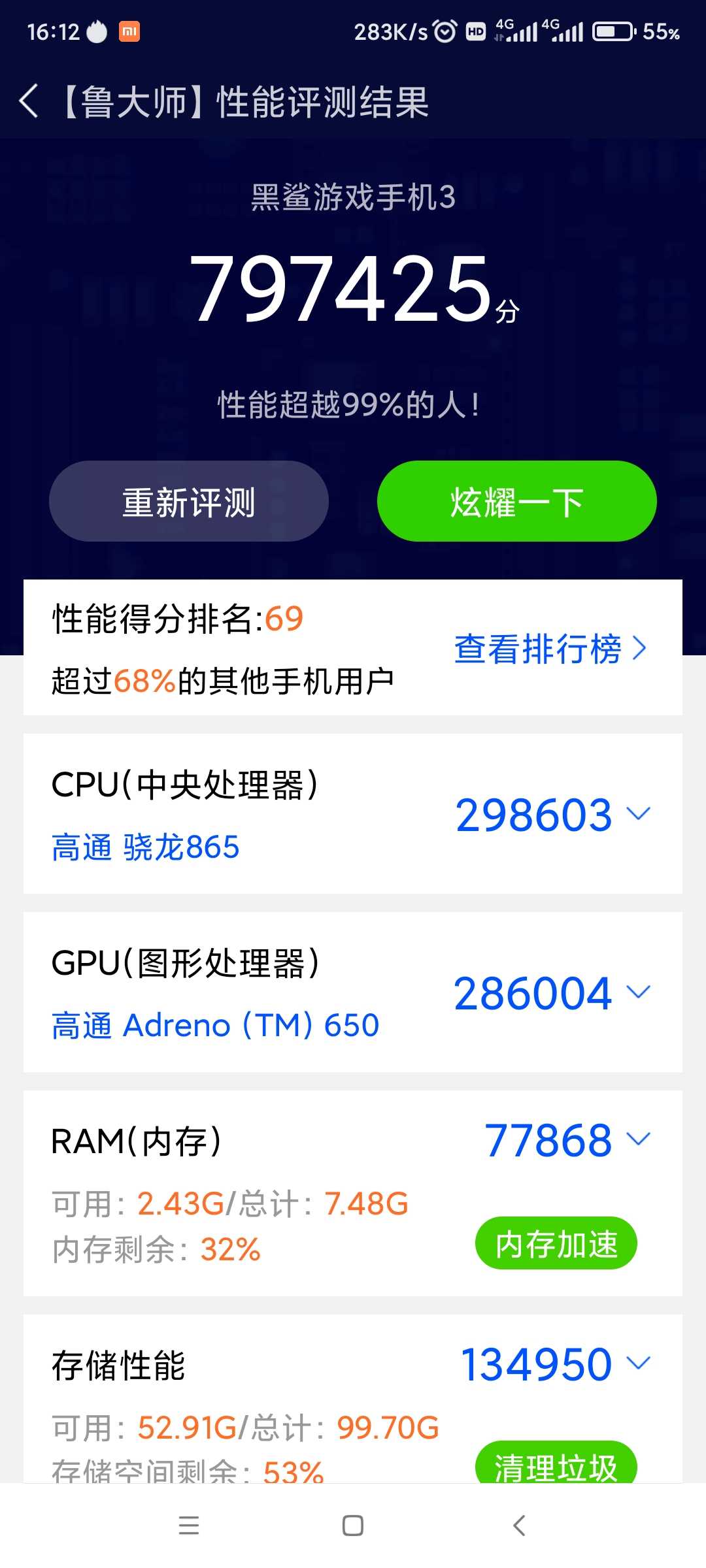Screen dimensions: 706x1568
Task: Tap 清理垃圾 to clean junk files
Action: pos(556,1465)
